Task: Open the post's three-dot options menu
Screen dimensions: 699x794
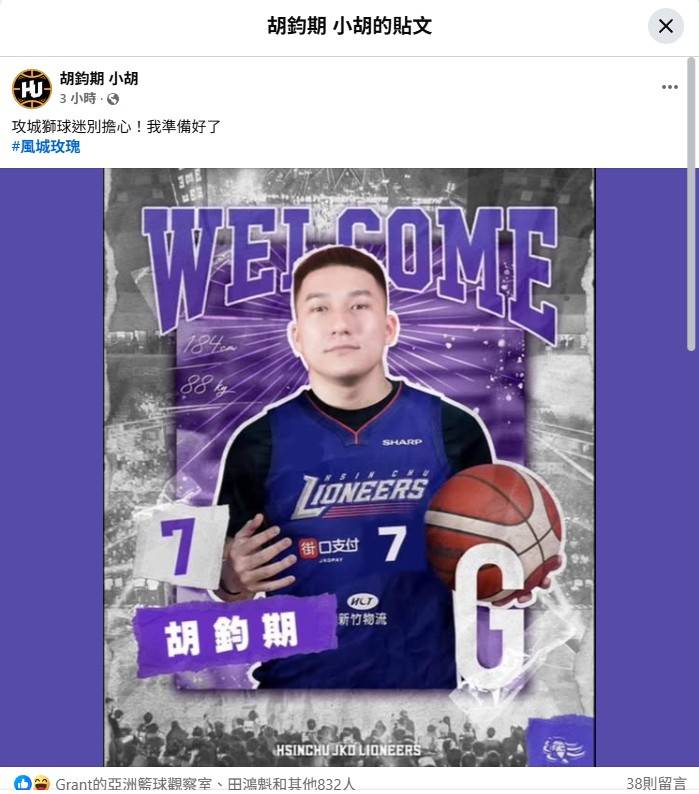Action: click(x=669, y=88)
